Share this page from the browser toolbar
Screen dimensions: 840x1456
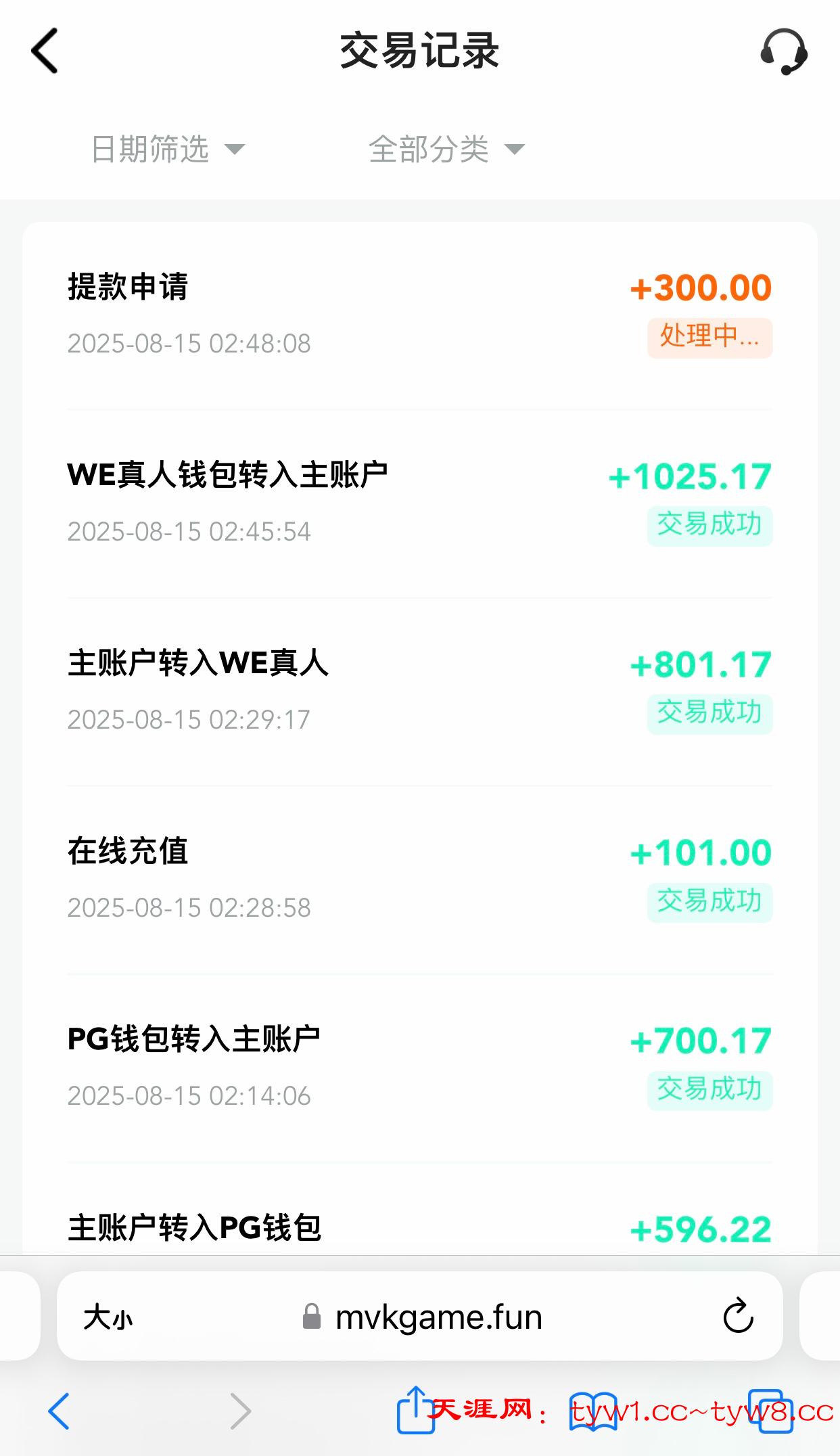point(414,1410)
